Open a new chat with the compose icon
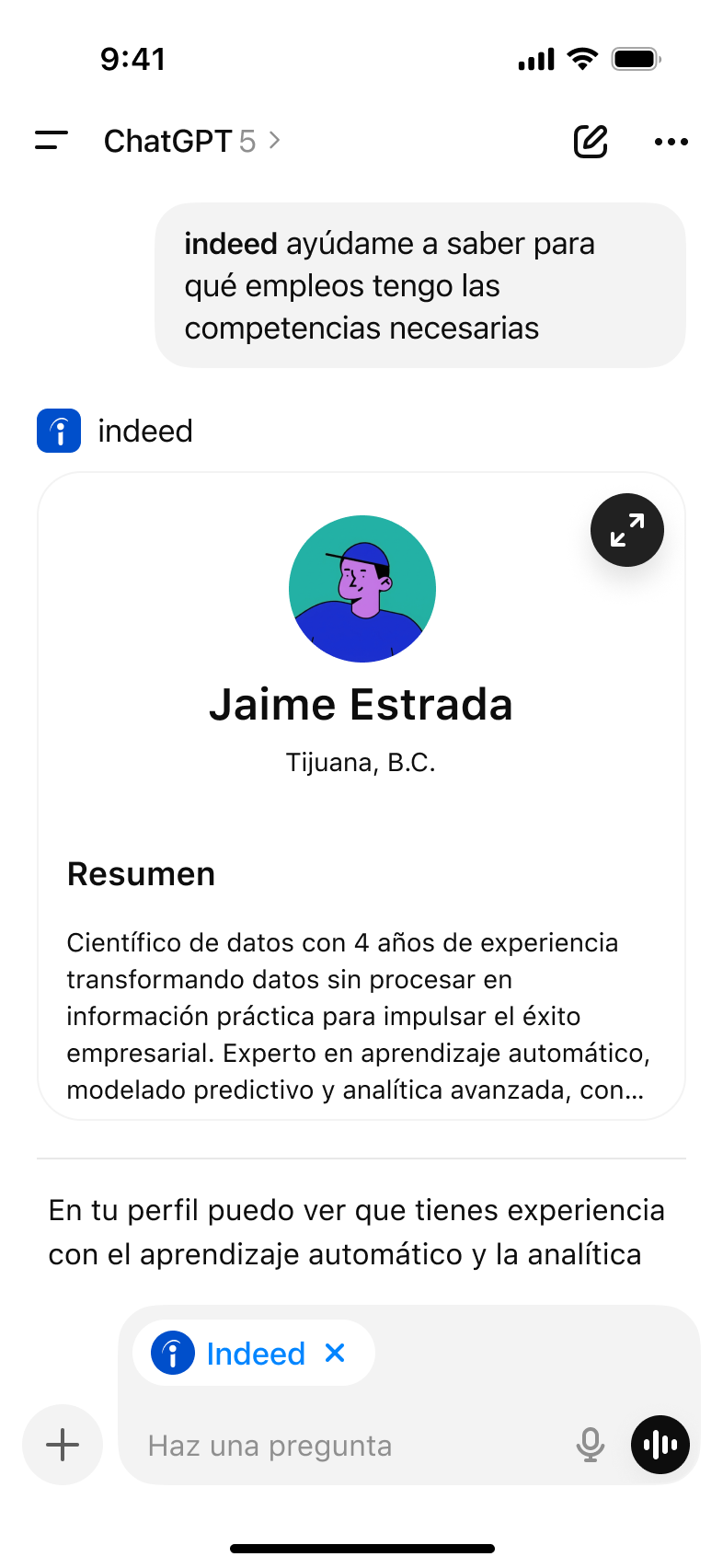This screenshot has height=1568, width=723. tap(591, 142)
